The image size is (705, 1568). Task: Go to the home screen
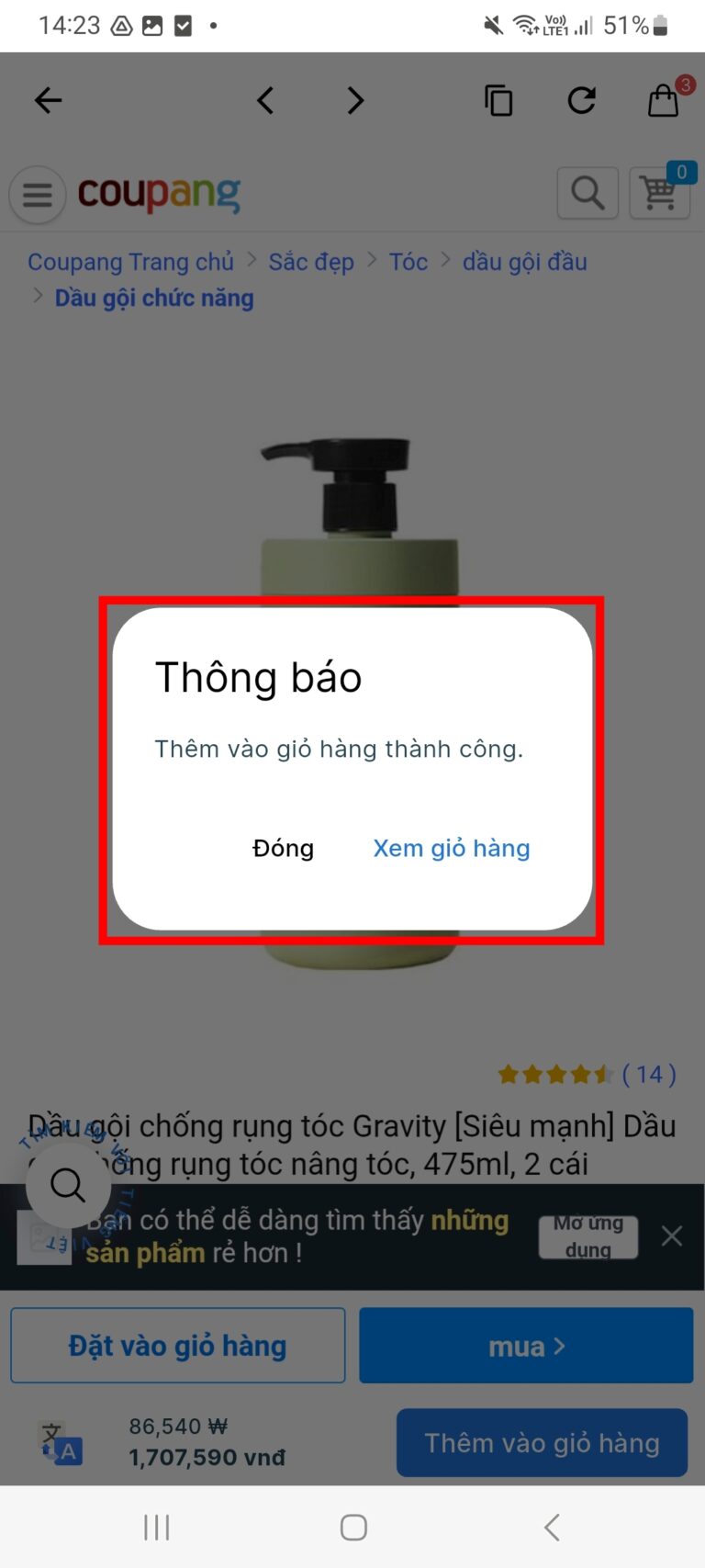pyautogui.click(x=353, y=1528)
